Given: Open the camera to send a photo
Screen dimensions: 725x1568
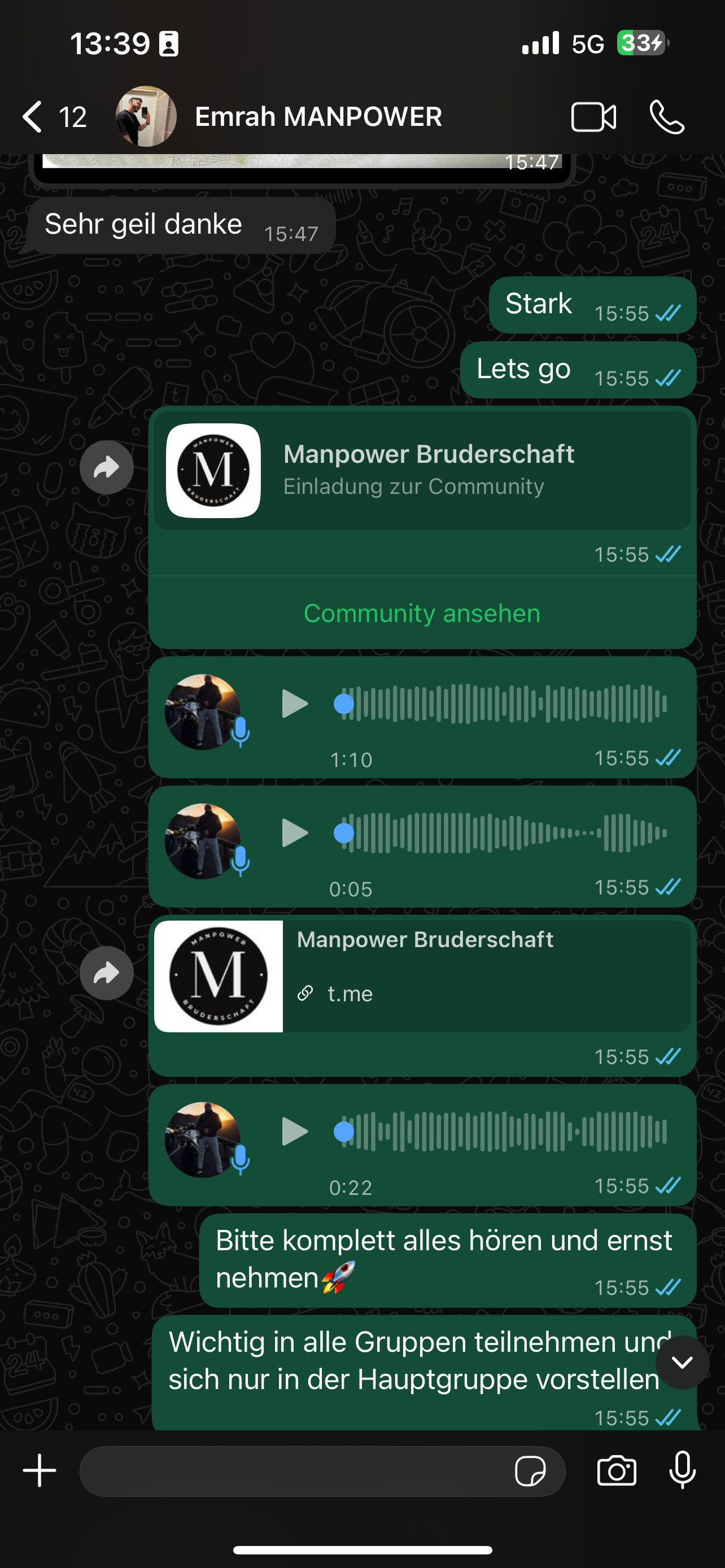Looking at the screenshot, I should click(x=617, y=1471).
